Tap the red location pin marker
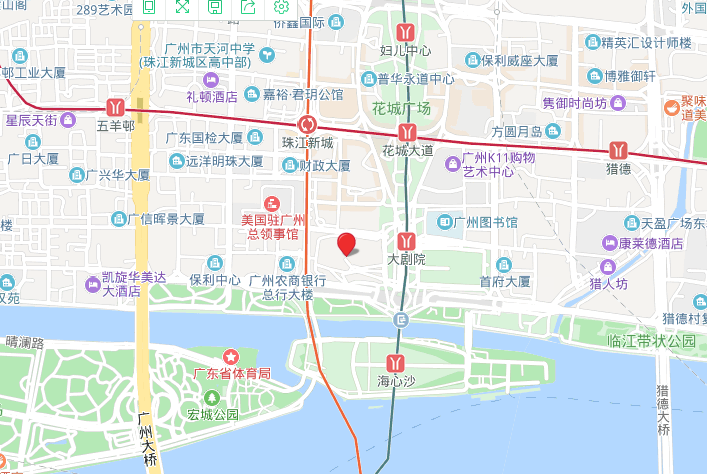Viewport: 707px width, 474px height. (346, 243)
